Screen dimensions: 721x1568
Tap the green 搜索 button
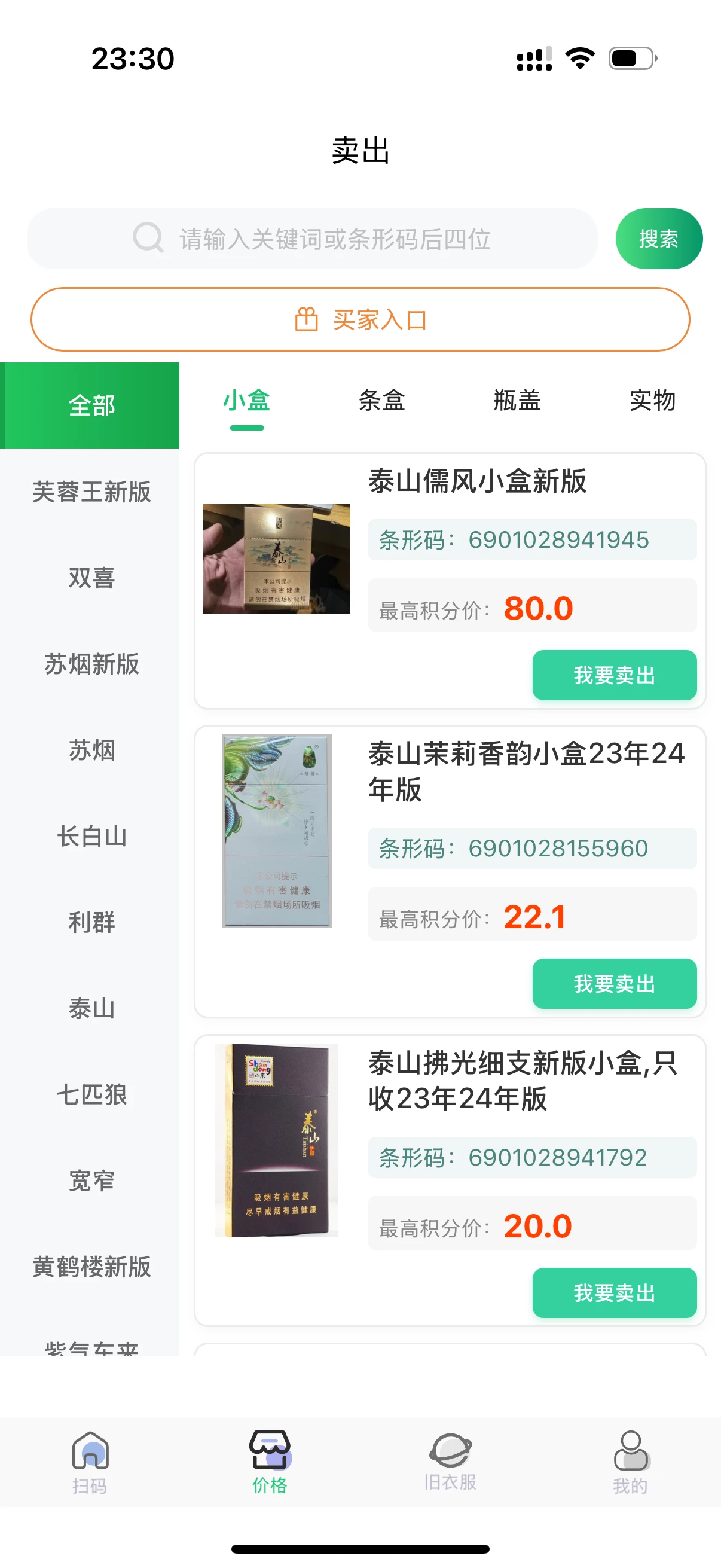click(658, 239)
